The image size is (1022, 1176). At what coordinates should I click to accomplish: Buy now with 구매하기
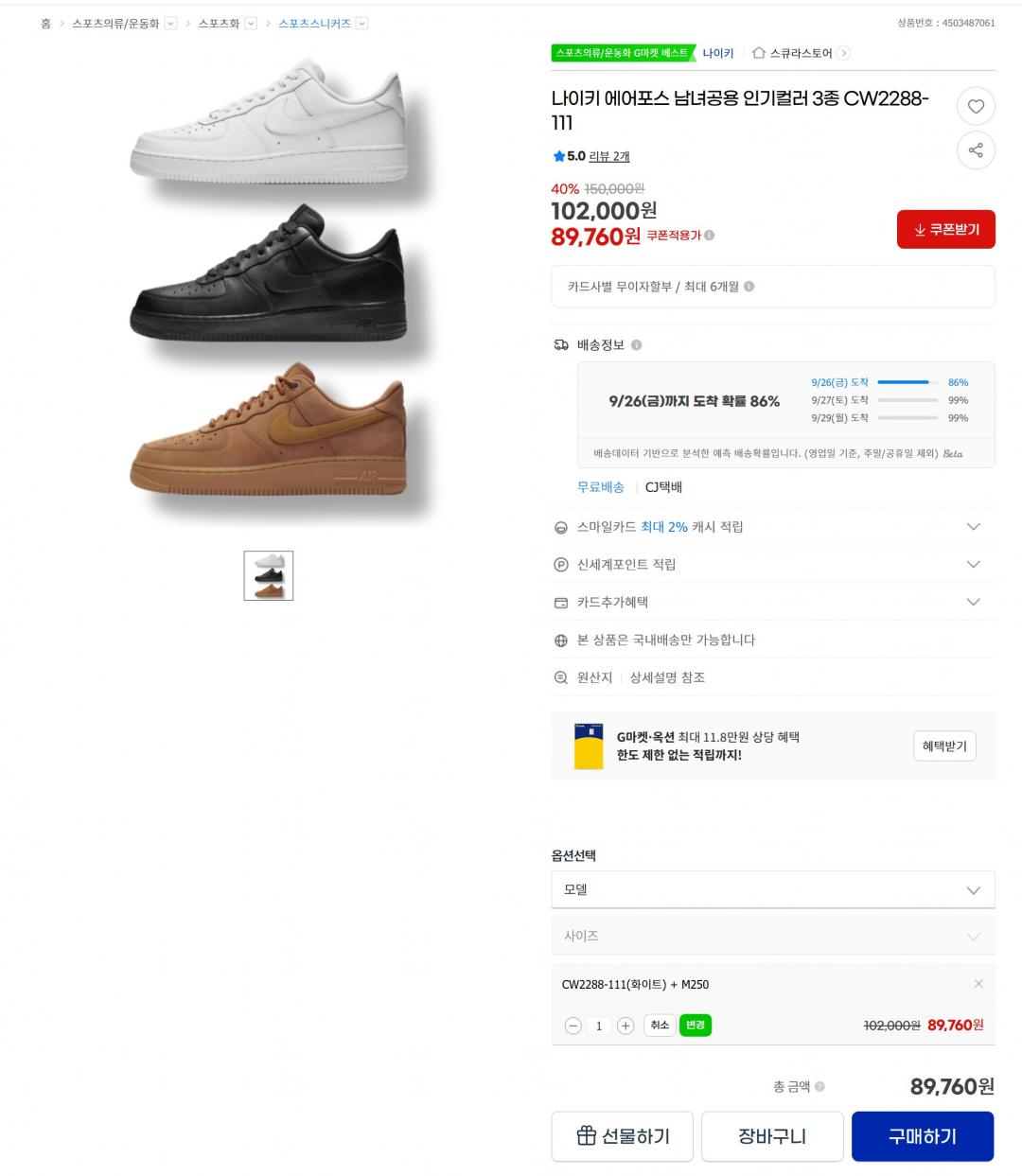922,1136
